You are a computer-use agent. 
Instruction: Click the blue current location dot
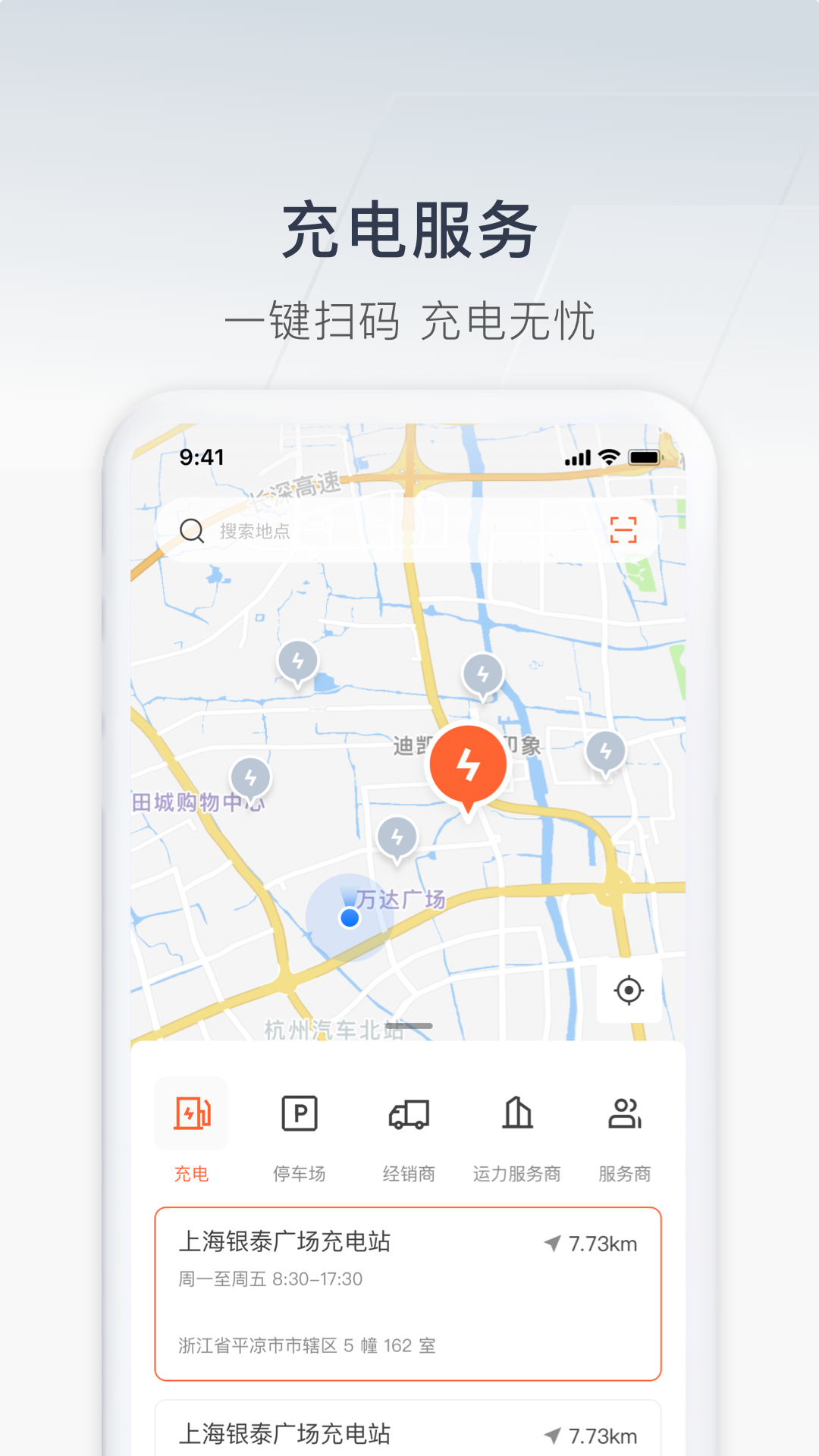click(350, 917)
